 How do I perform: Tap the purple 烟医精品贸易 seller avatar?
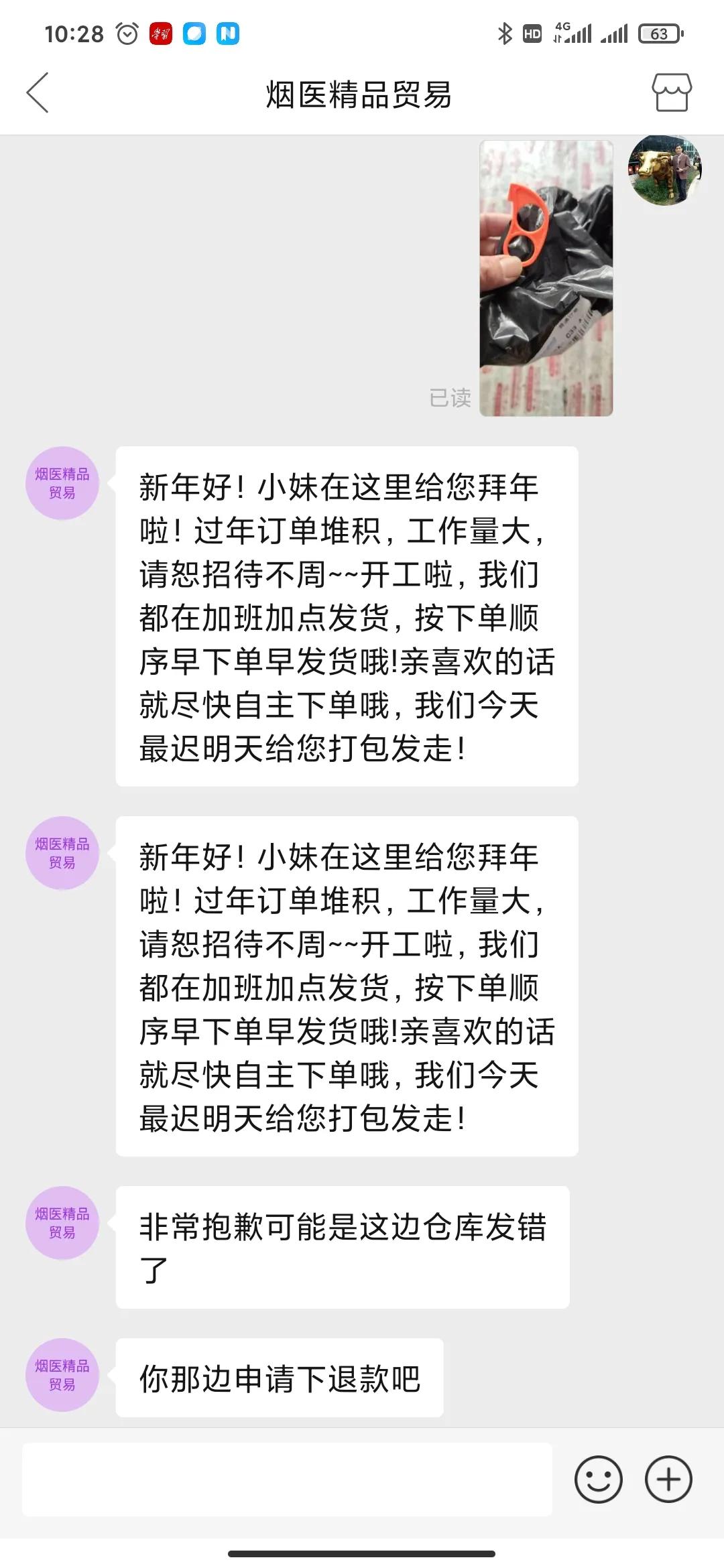[62, 482]
